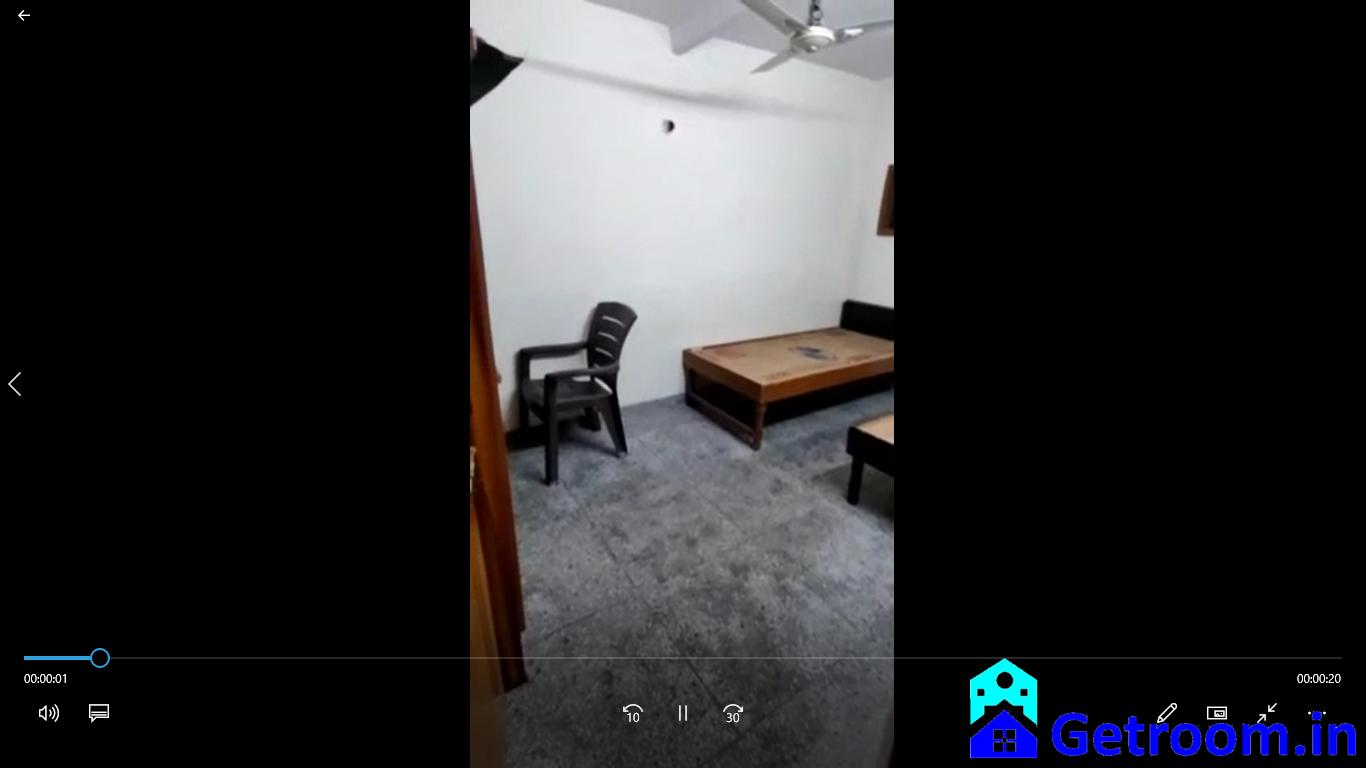Open the more options menu
Screen dimensions: 1366x768
click(1317, 713)
